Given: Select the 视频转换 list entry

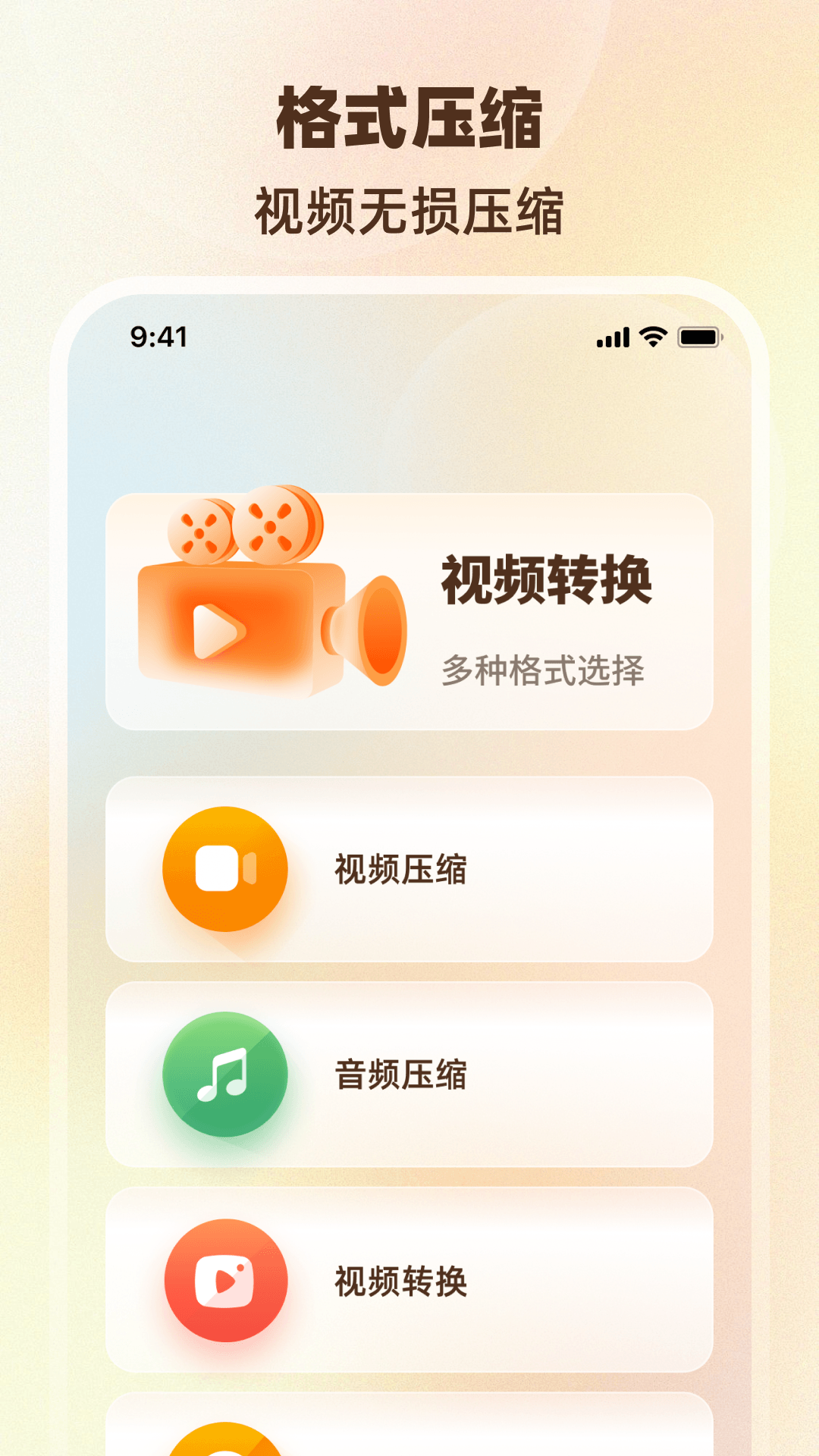Looking at the screenshot, I should [x=409, y=1282].
